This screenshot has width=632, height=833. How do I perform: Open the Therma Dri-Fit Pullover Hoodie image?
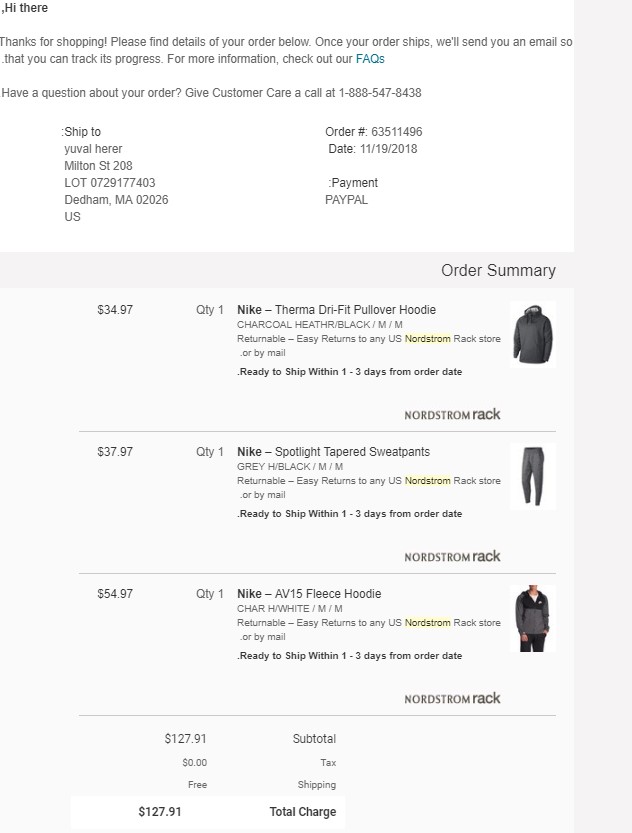pyautogui.click(x=532, y=335)
